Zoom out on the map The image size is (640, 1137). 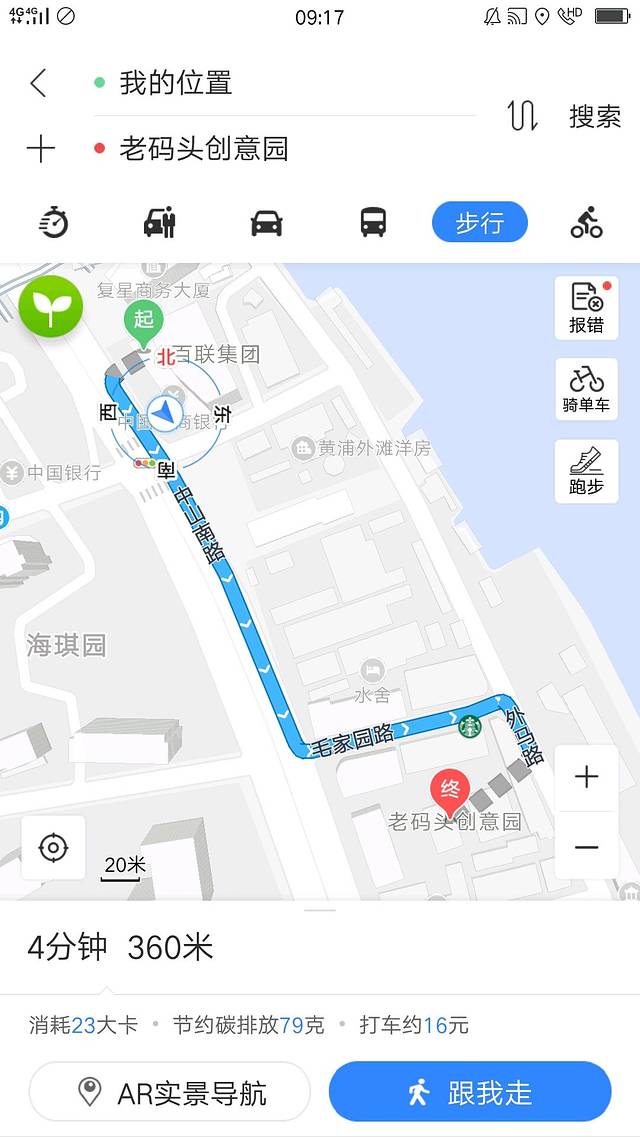(x=586, y=847)
